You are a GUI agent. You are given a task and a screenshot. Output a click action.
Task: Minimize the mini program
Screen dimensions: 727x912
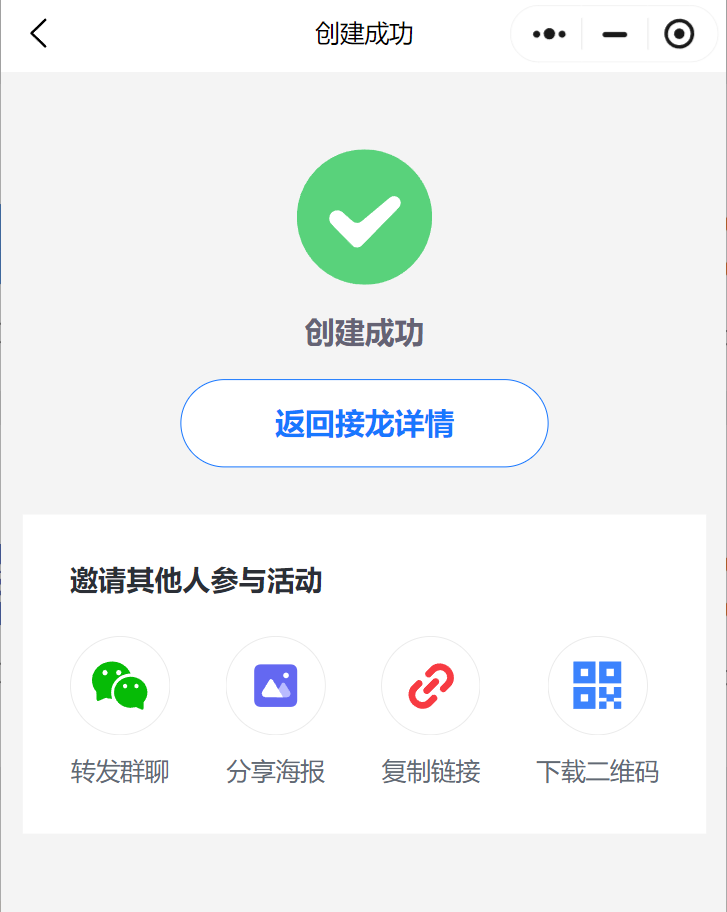click(x=614, y=34)
